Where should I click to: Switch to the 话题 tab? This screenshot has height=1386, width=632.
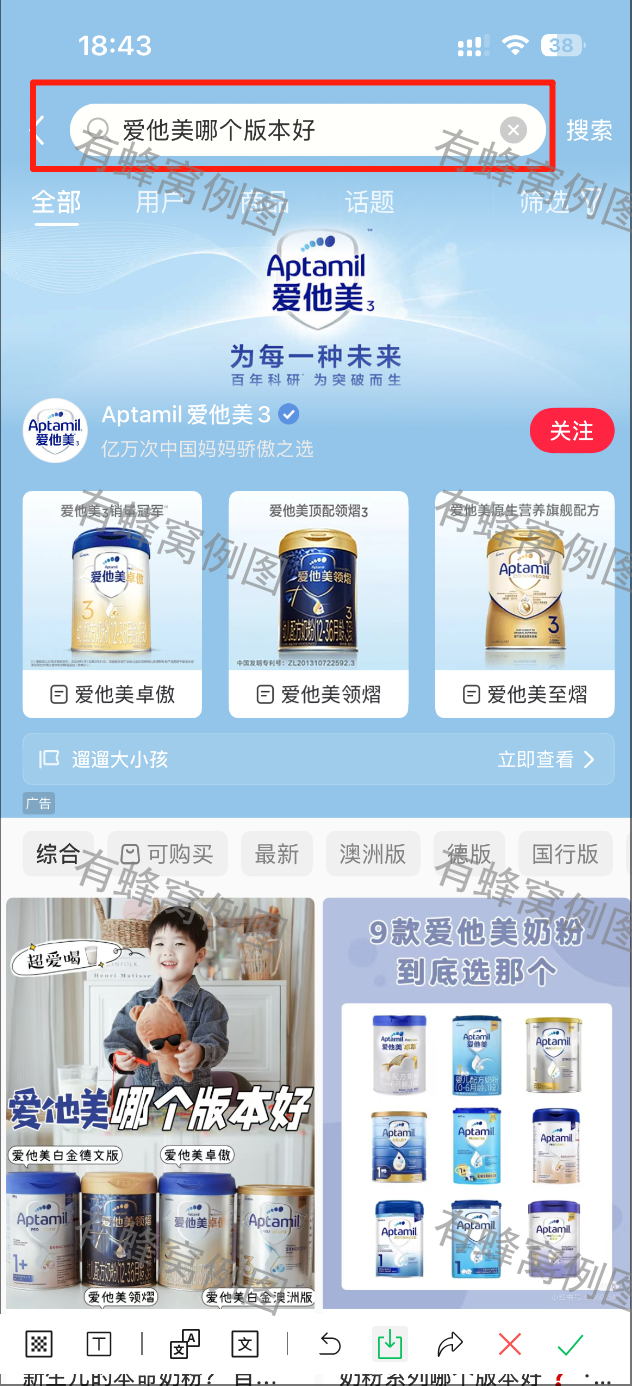[369, 202]
